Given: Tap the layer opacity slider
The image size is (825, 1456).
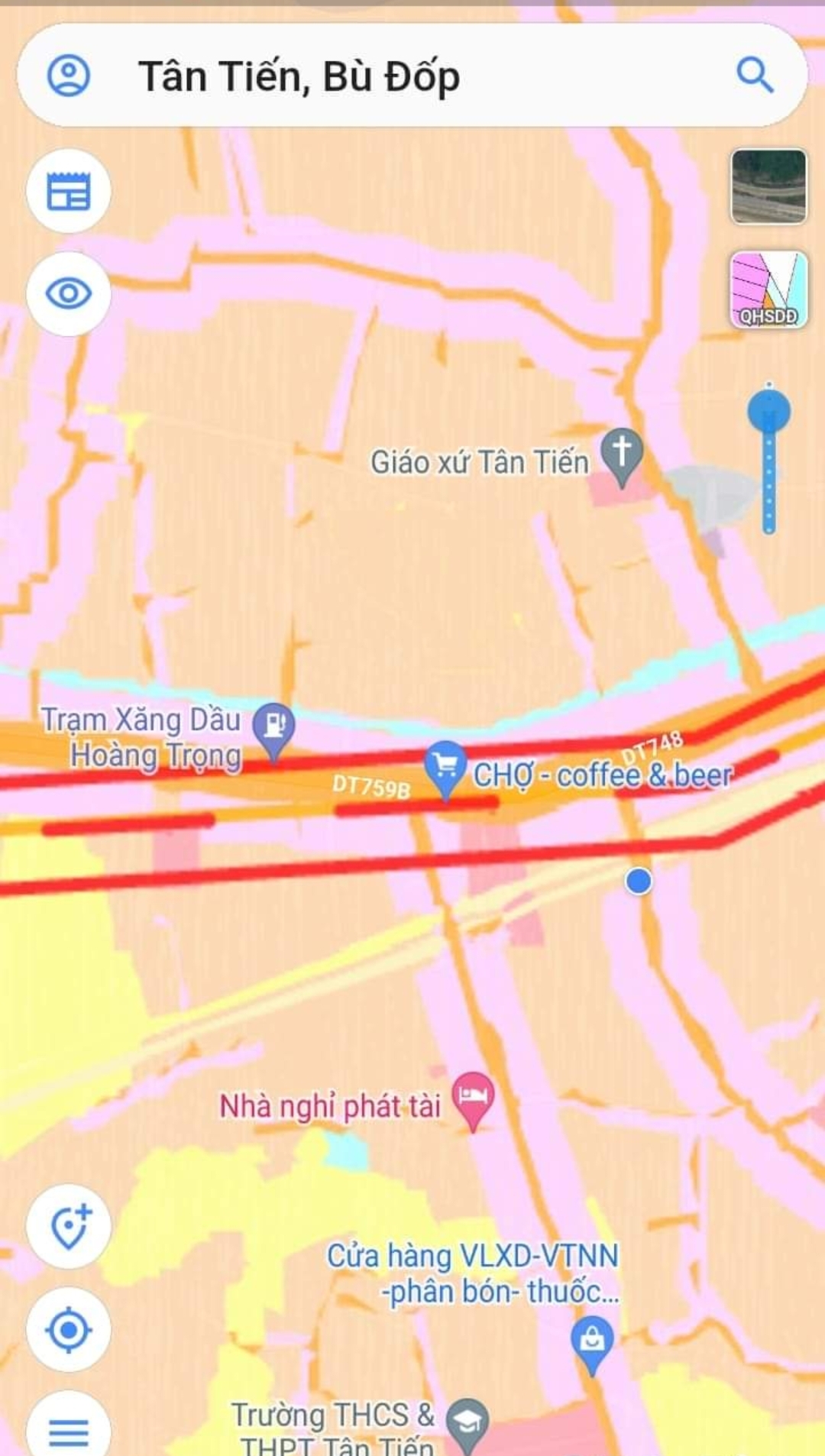Looking at the screenshot, I should pyautogui.click(x=769, y=458).
